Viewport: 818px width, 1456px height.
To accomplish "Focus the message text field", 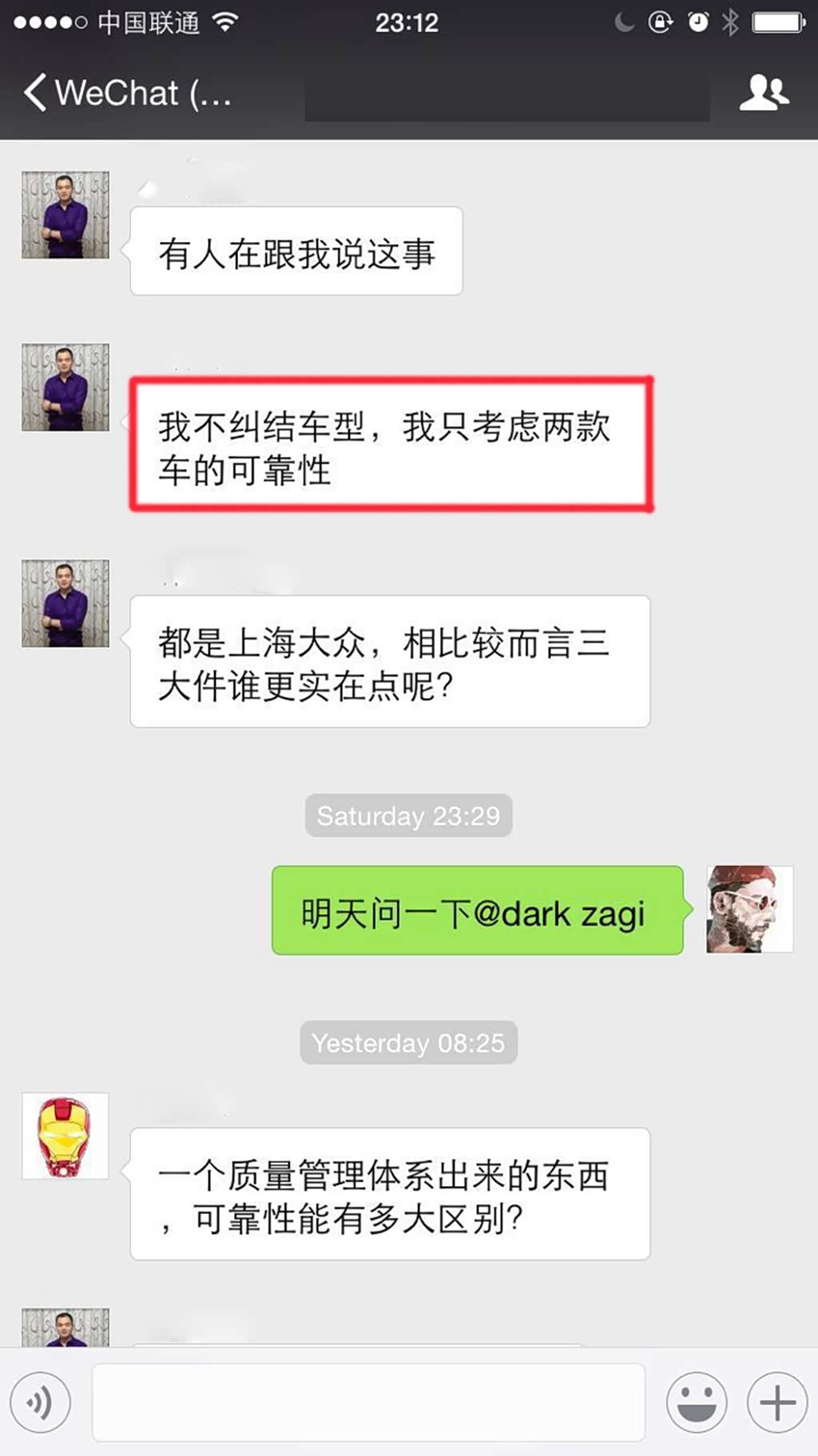I will (368, 1402).
